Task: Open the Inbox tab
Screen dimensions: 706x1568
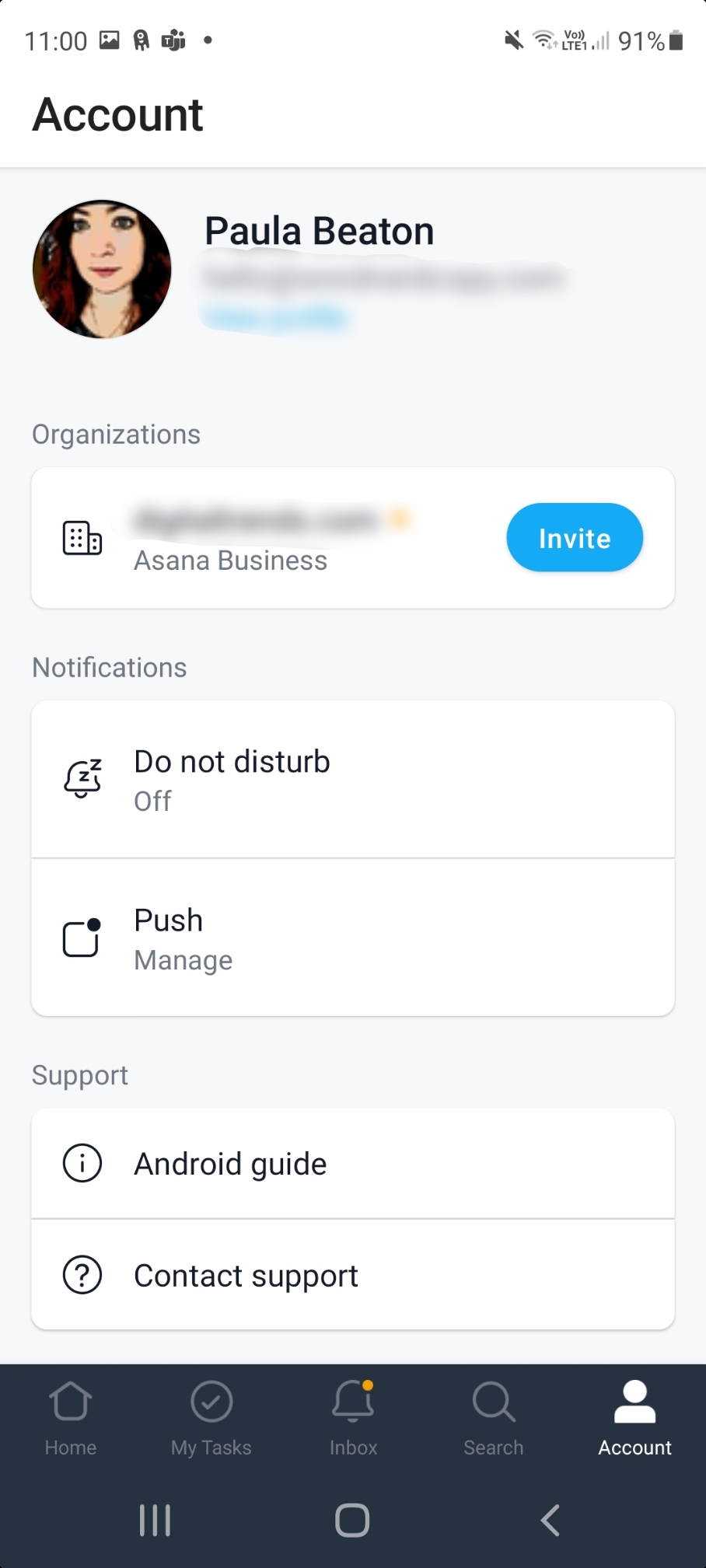Action: pyautogui.click(x=353, y=1418)
